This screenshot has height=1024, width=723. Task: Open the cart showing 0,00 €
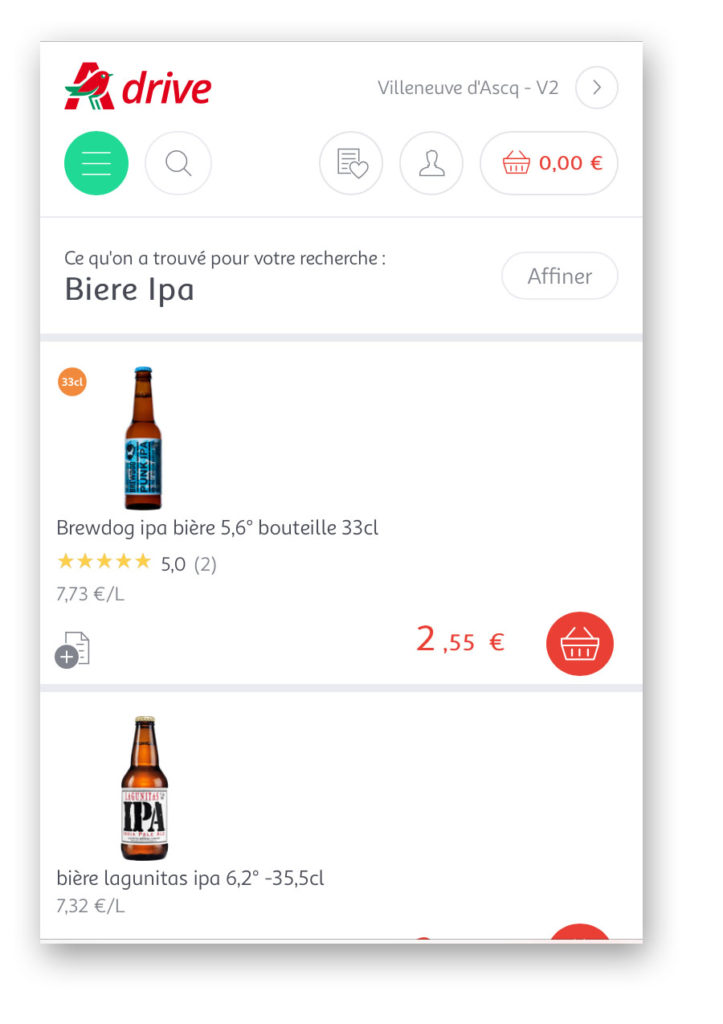point(549,163)
